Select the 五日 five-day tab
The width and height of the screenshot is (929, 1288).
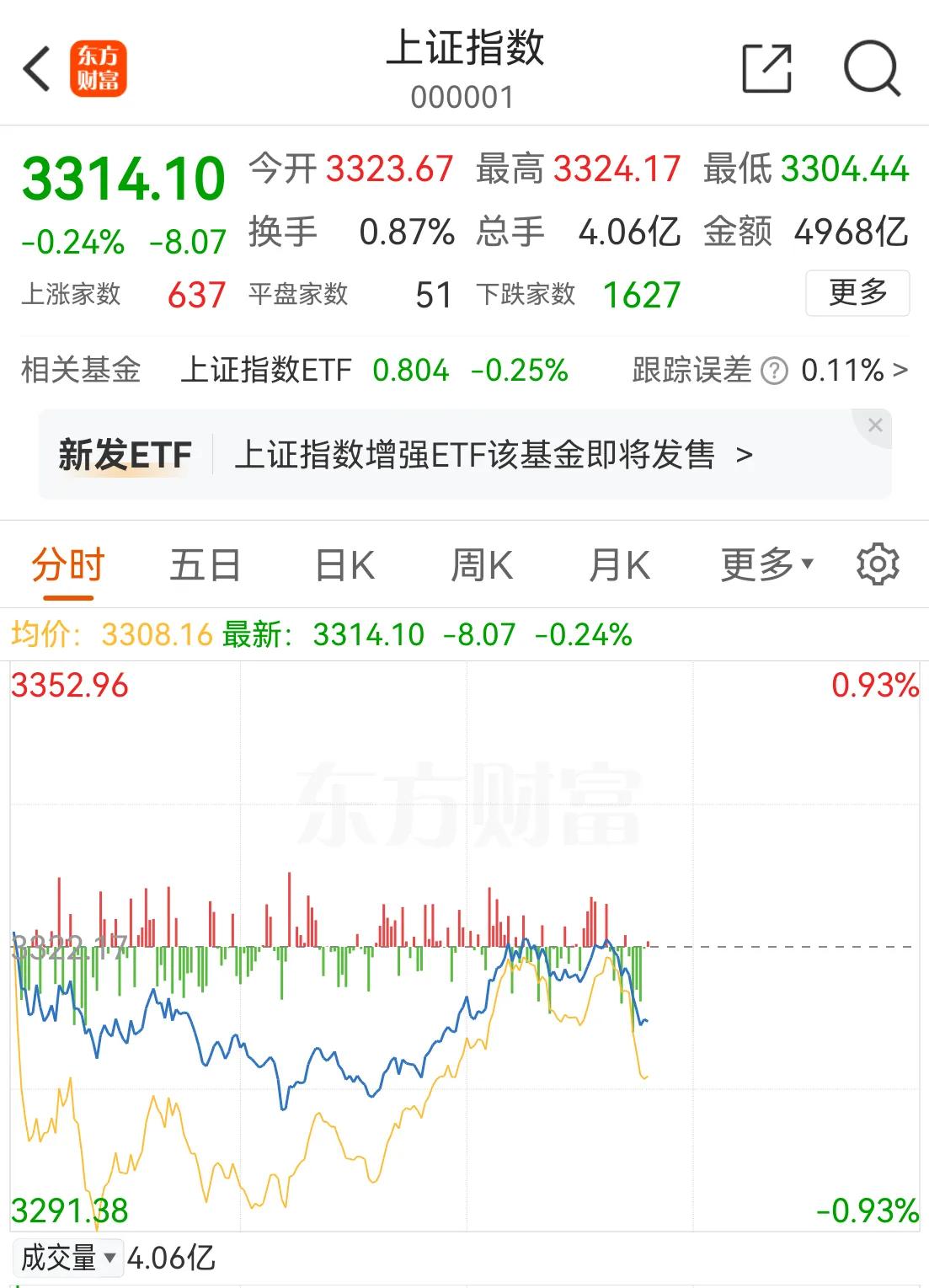pos(205,563)
